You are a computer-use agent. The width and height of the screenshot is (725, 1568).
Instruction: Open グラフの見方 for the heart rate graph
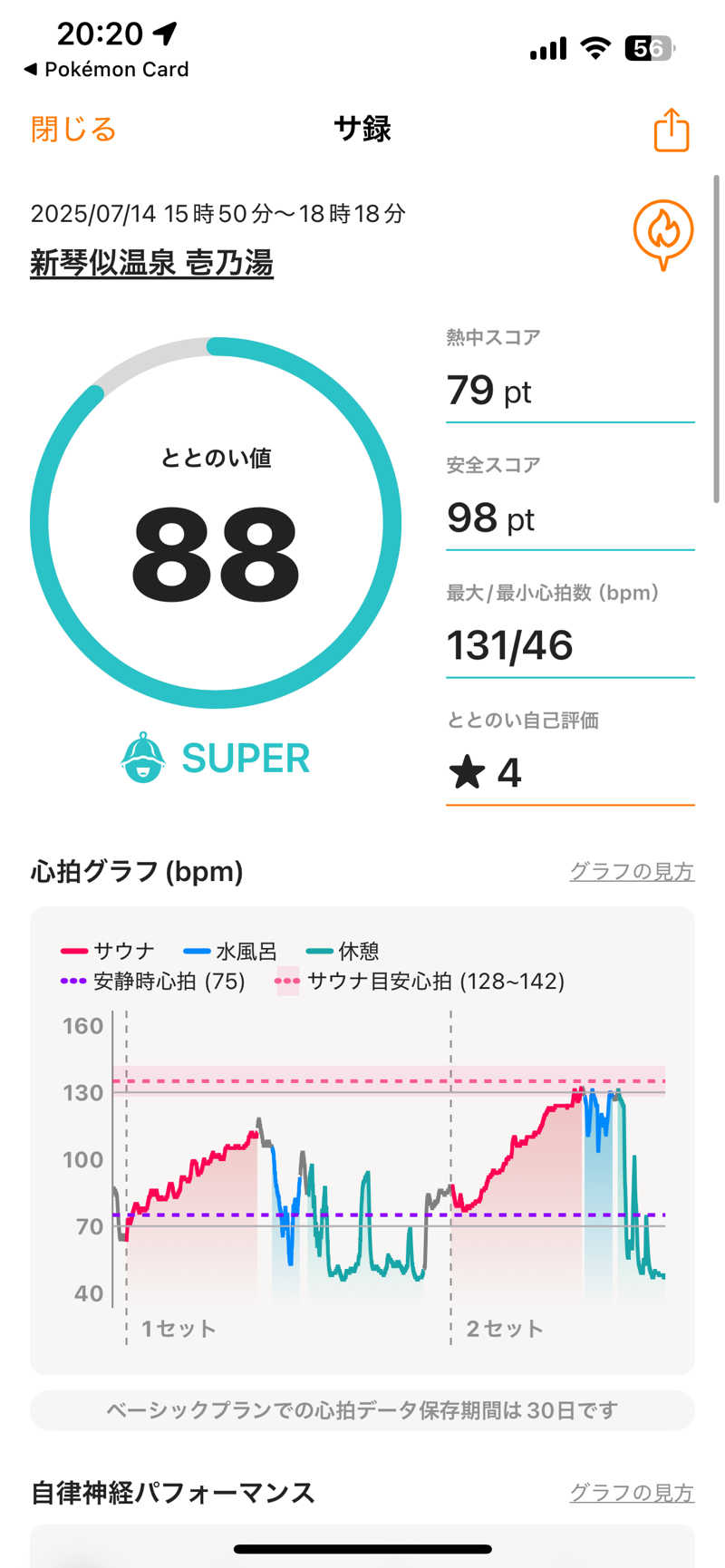[631, 871]
